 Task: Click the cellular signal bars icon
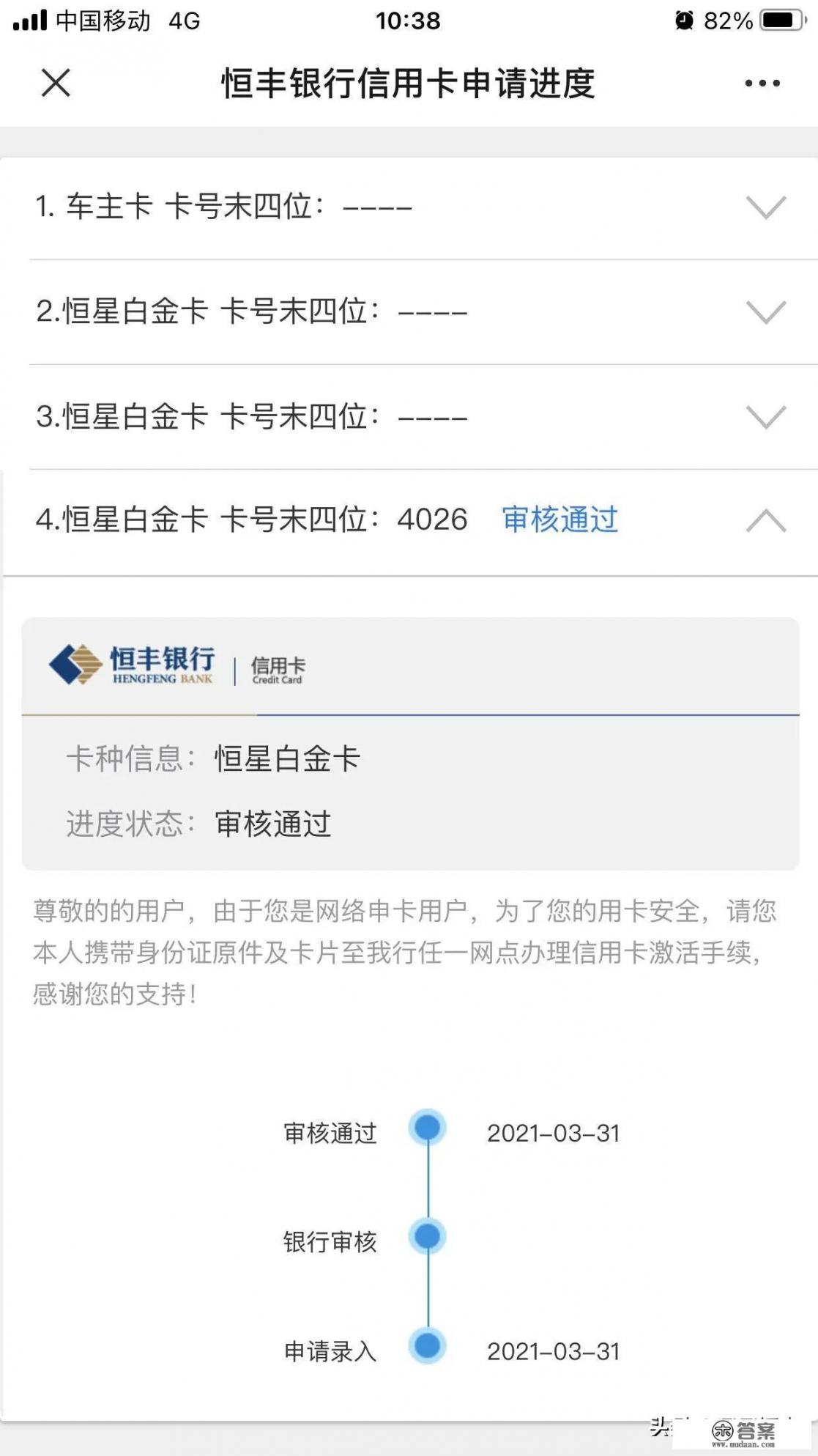28,20
